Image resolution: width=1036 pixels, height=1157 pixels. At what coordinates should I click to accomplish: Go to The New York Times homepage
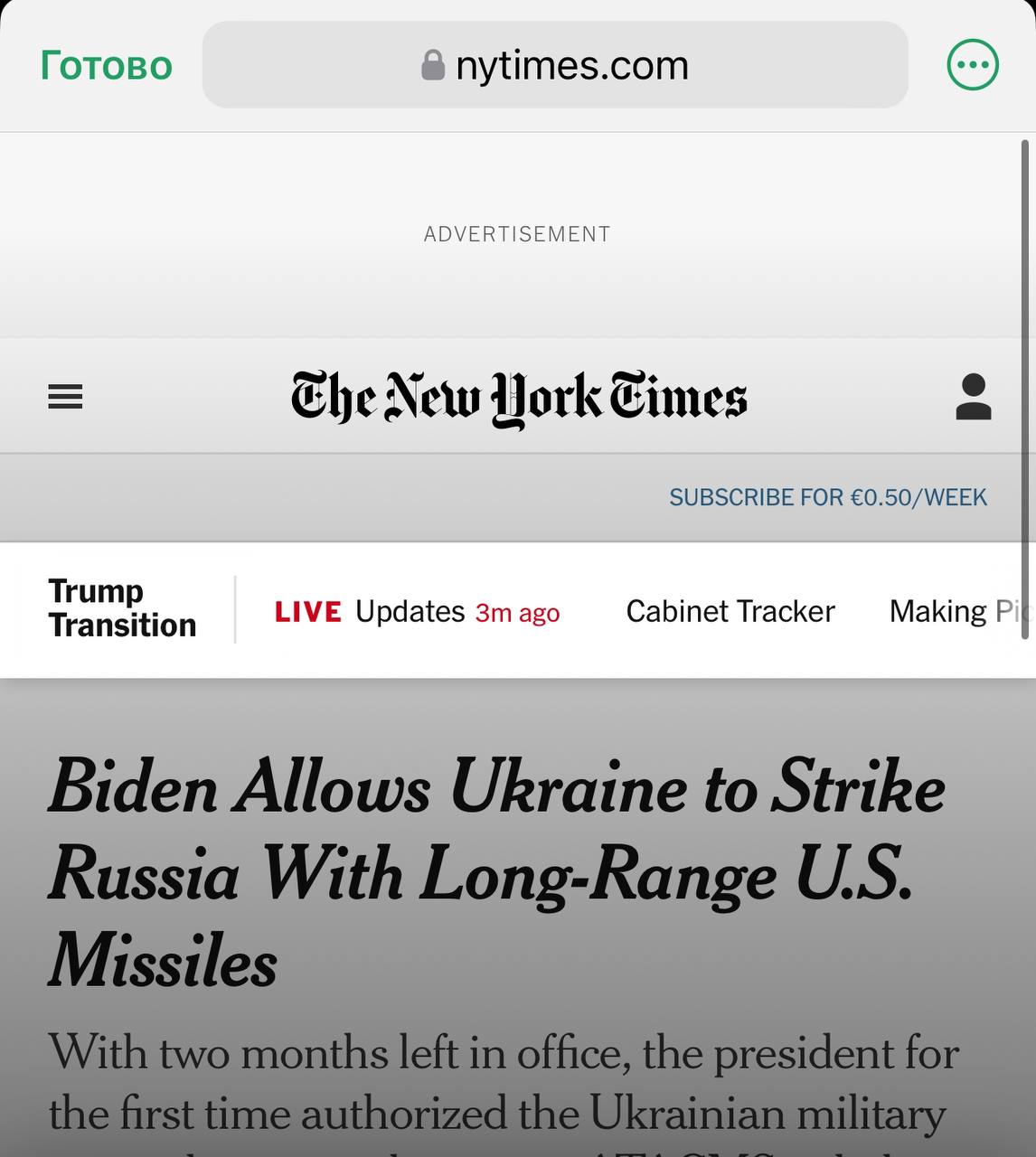point(519,398)
